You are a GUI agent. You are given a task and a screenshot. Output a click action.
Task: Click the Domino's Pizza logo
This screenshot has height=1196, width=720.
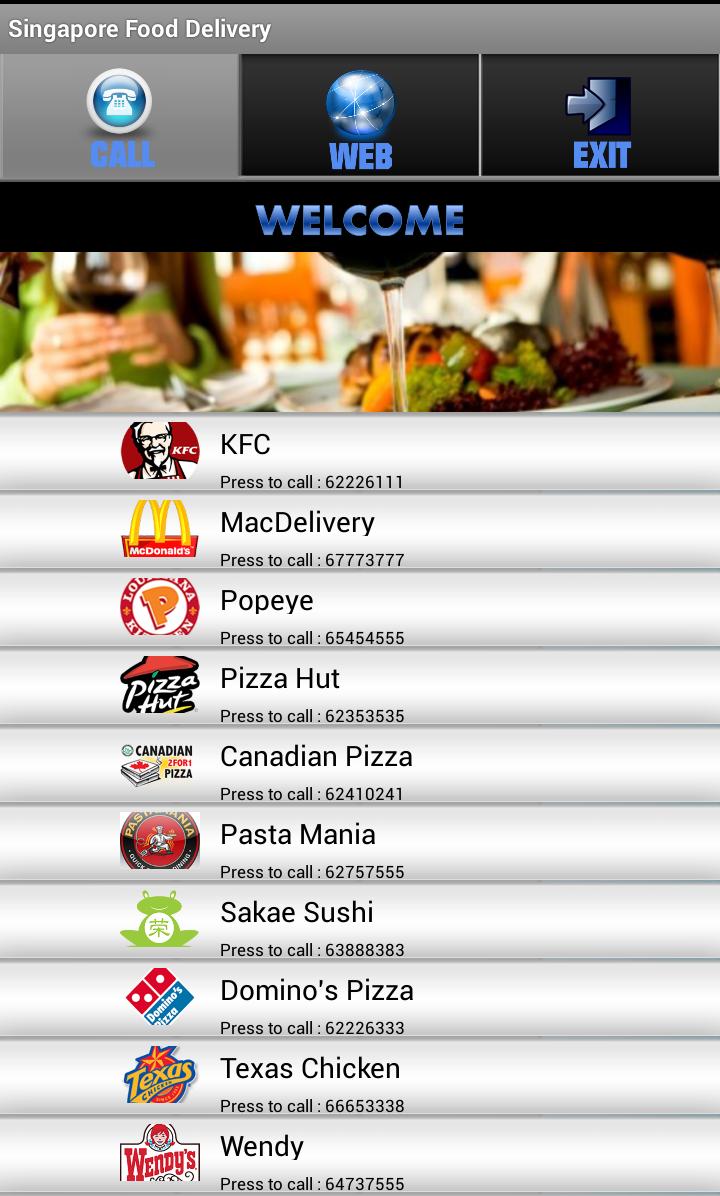coord(159,996)
